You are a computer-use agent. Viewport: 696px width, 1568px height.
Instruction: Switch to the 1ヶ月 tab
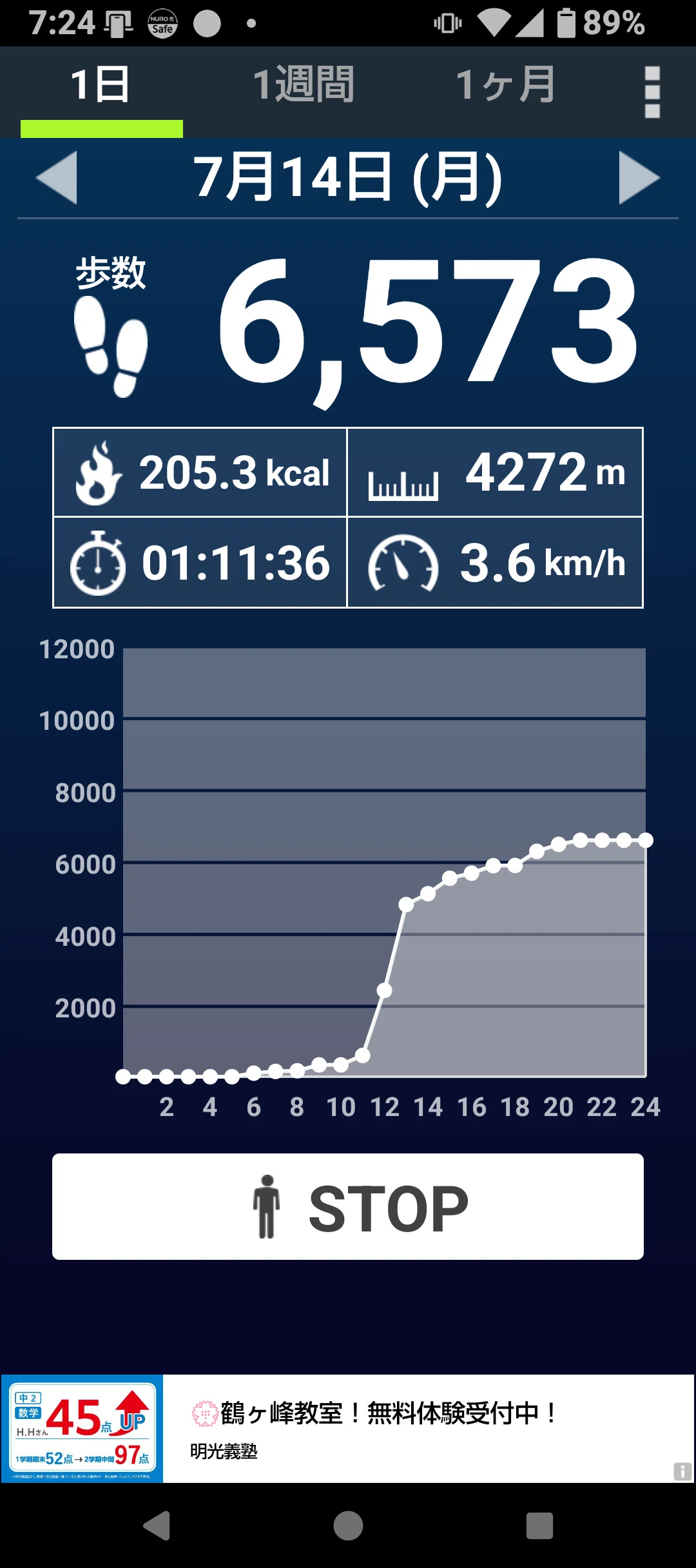[507, 84]
